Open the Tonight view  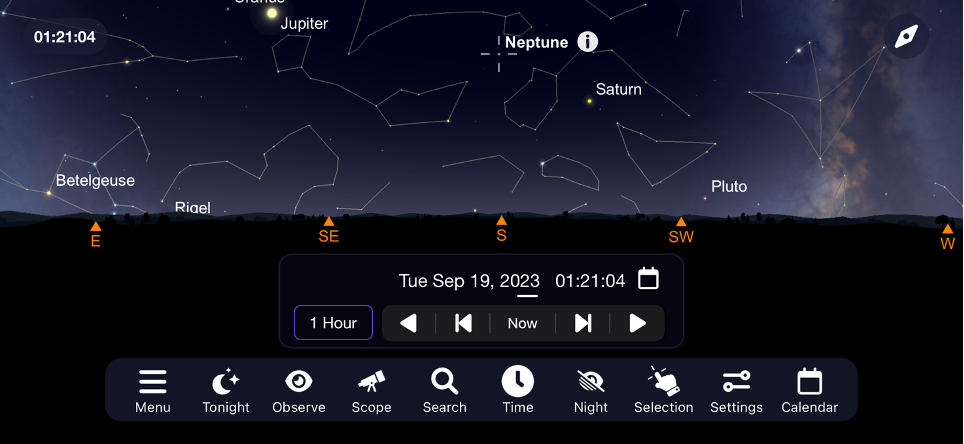pos(226,391)
